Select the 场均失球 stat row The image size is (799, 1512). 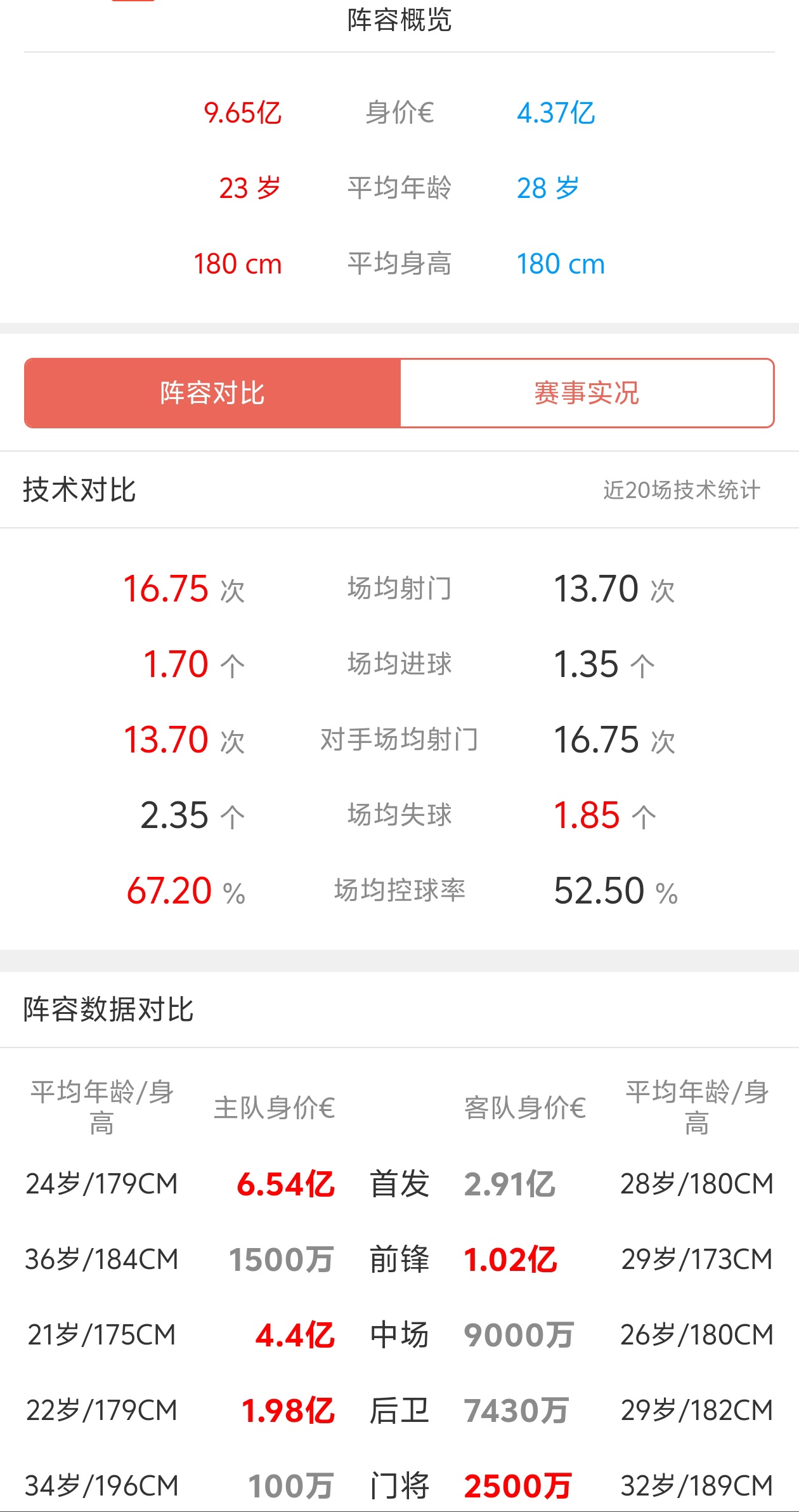(x=399, y=815)
